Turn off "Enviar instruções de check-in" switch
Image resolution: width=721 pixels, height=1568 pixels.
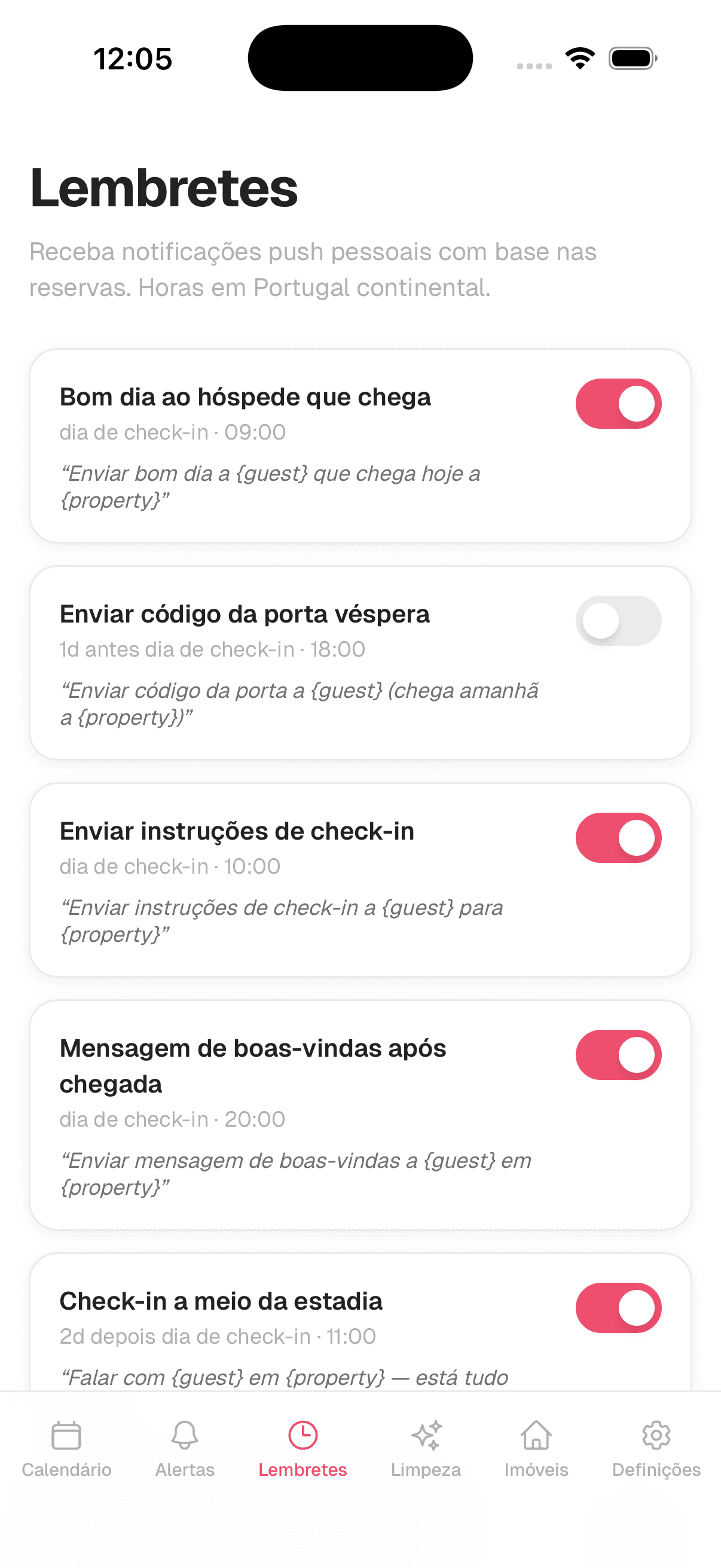(x=618, y=838)
